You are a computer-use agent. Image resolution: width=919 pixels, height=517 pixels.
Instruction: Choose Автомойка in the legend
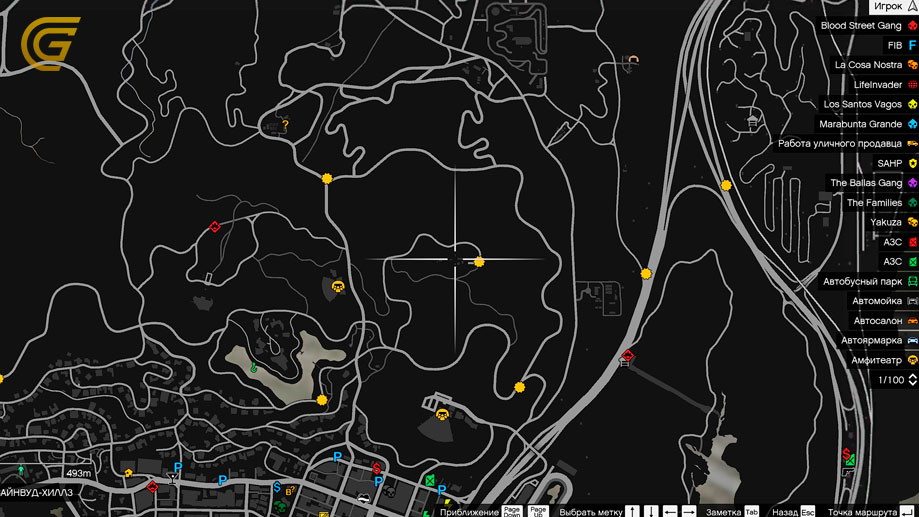[x=876, y=301]
